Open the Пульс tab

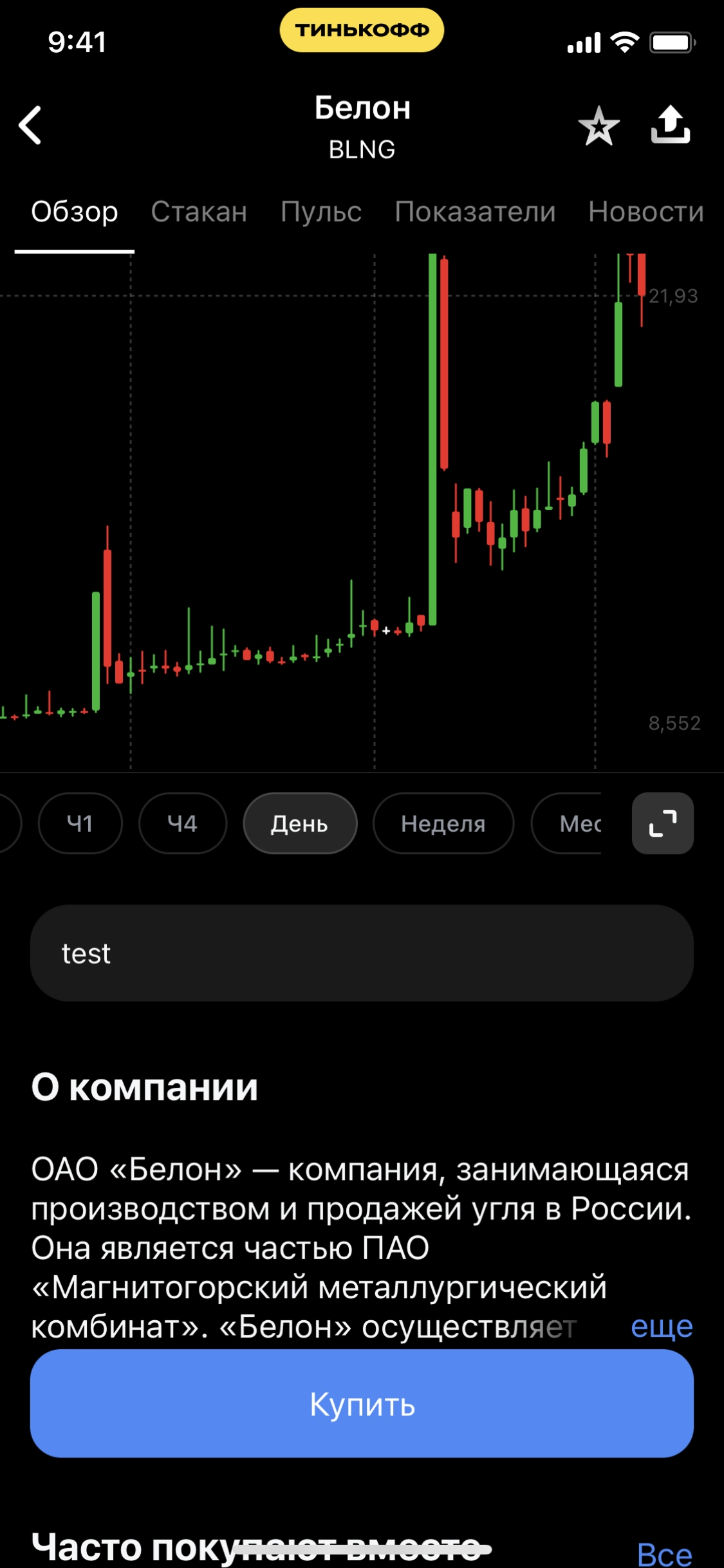pos(320,212)
